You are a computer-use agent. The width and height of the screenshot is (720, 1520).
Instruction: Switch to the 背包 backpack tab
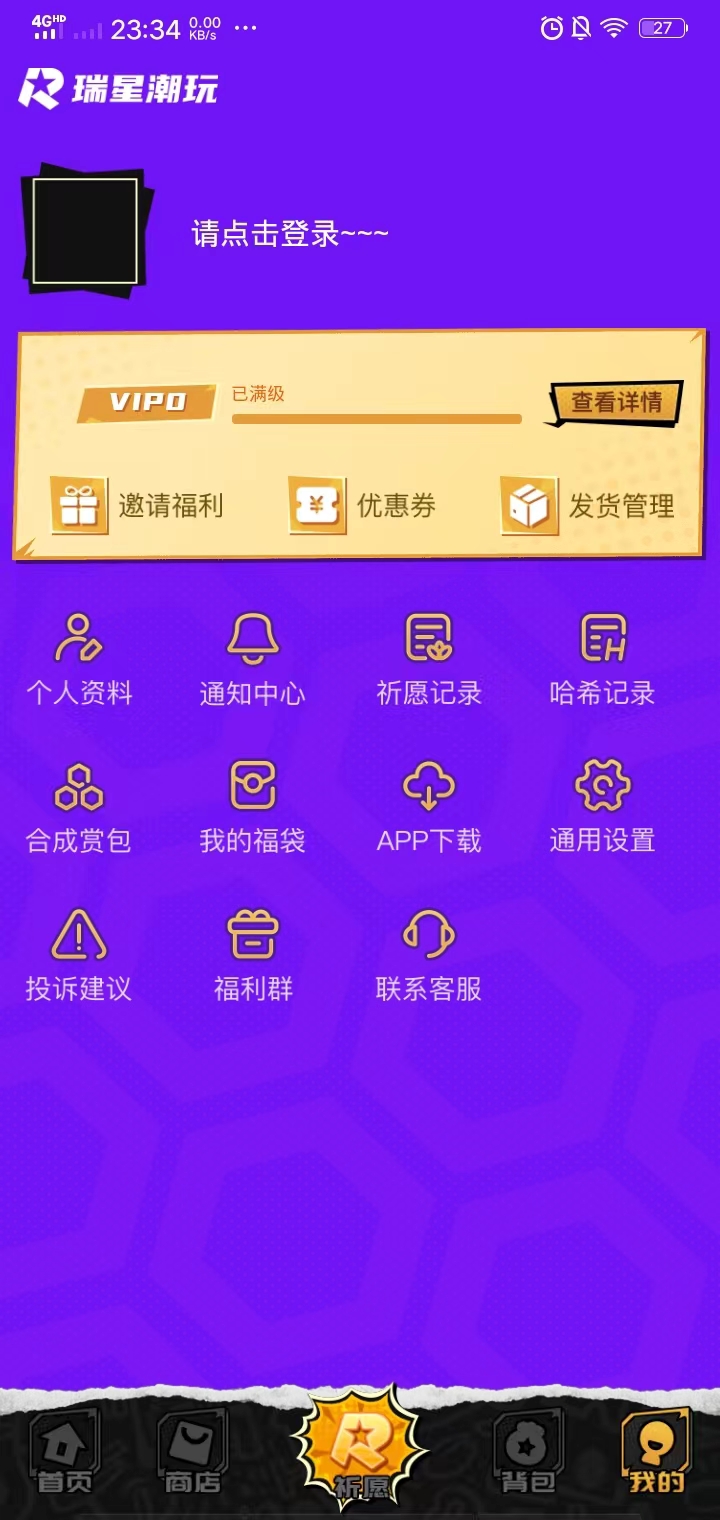click(x=527, y=1455)
